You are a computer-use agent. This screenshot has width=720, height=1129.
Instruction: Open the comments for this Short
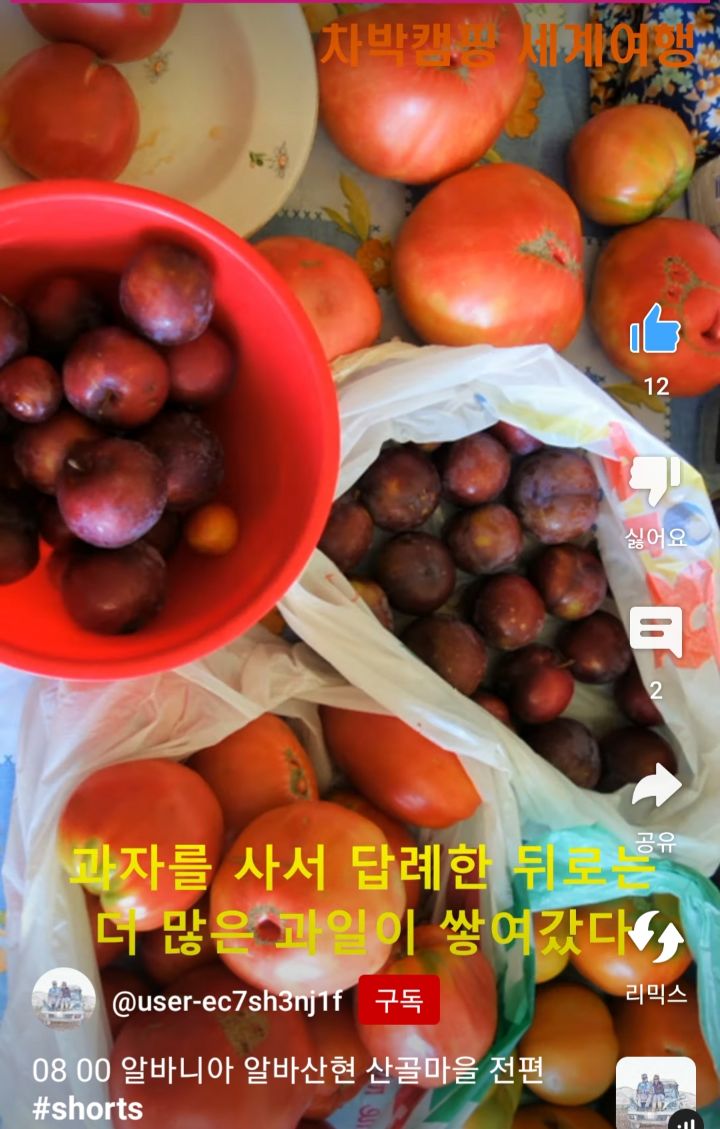click(655, 632)
